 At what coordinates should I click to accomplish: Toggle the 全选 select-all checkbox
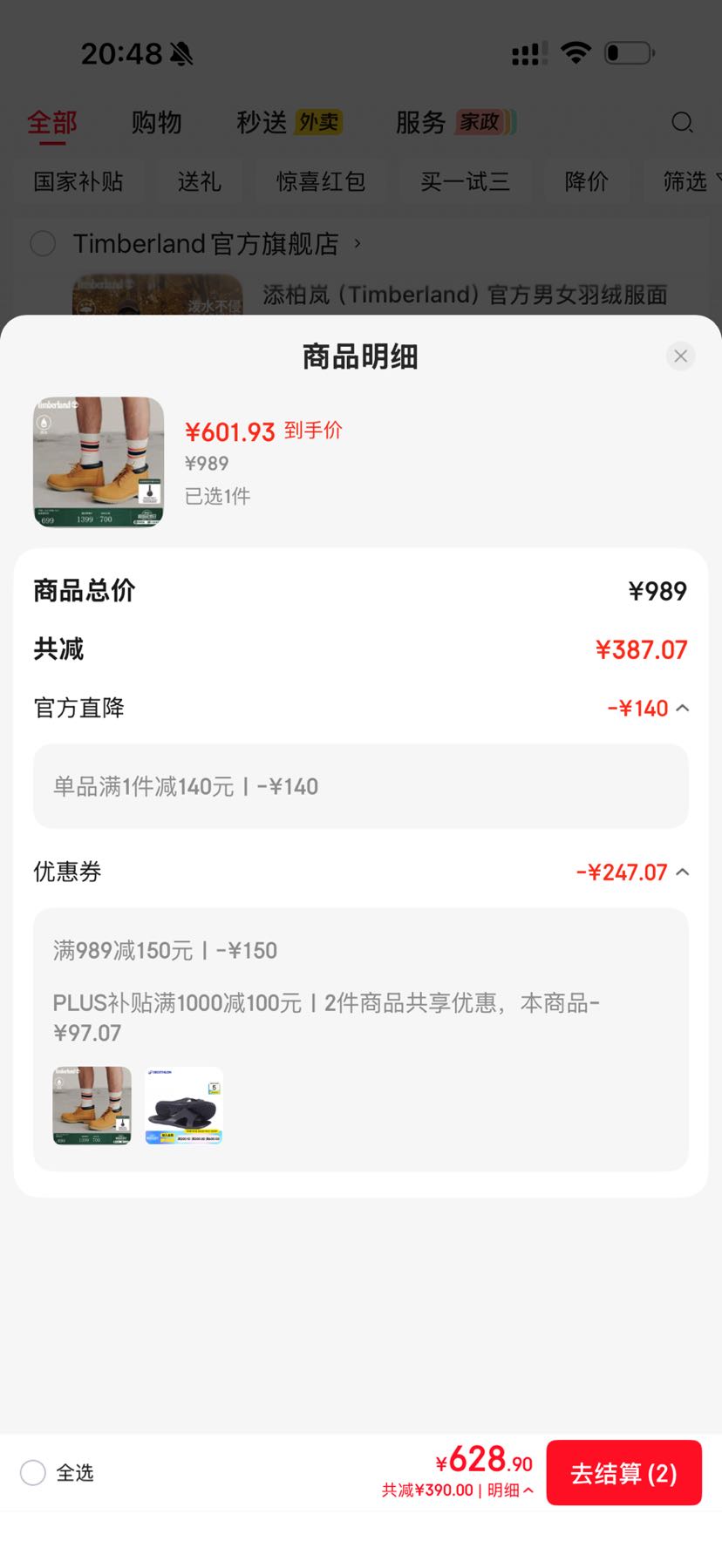pyautogui.click(x=33, y=1473)
